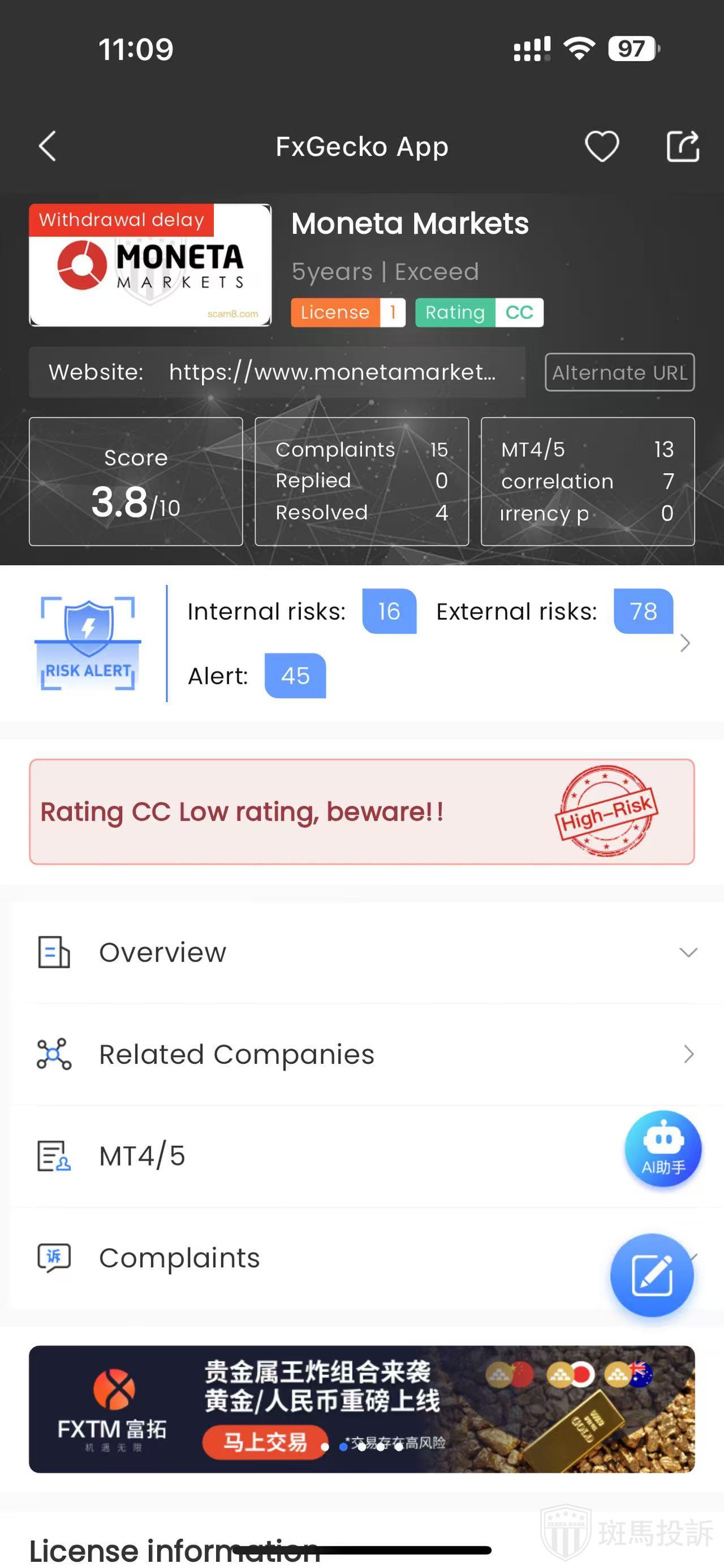Launch the AI assistant robot button
The image size is (724, 1568).
pyautogui.click(x=663, y=1149)
